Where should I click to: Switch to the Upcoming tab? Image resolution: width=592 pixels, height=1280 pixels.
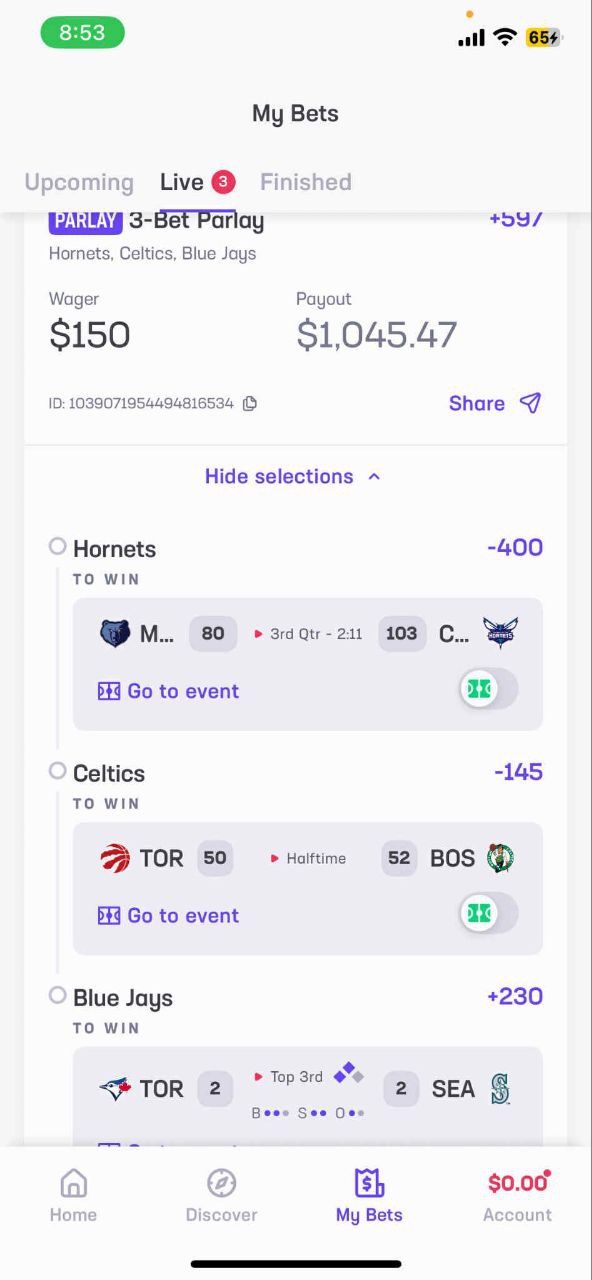[x=79, y=182]
